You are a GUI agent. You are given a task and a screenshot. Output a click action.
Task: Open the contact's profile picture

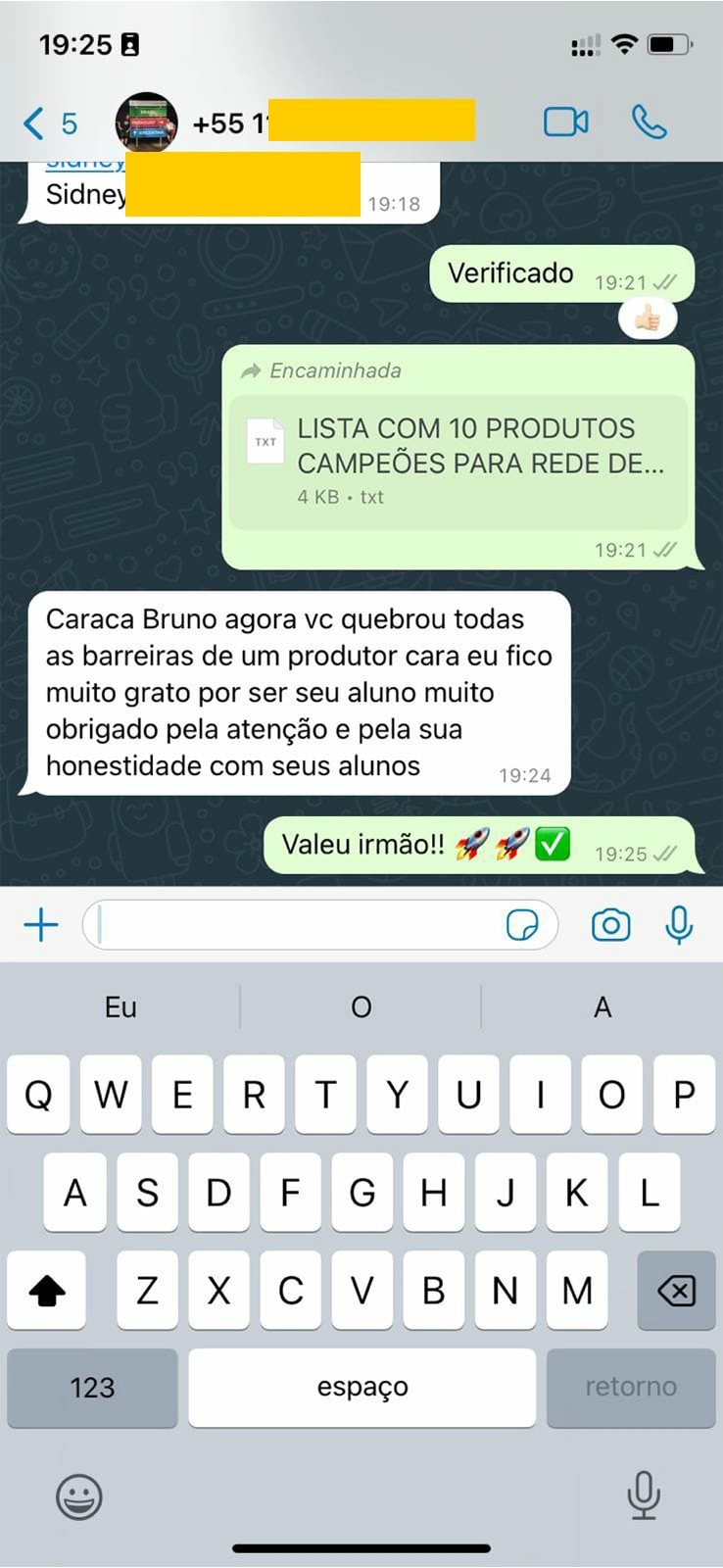coord(147,123)
